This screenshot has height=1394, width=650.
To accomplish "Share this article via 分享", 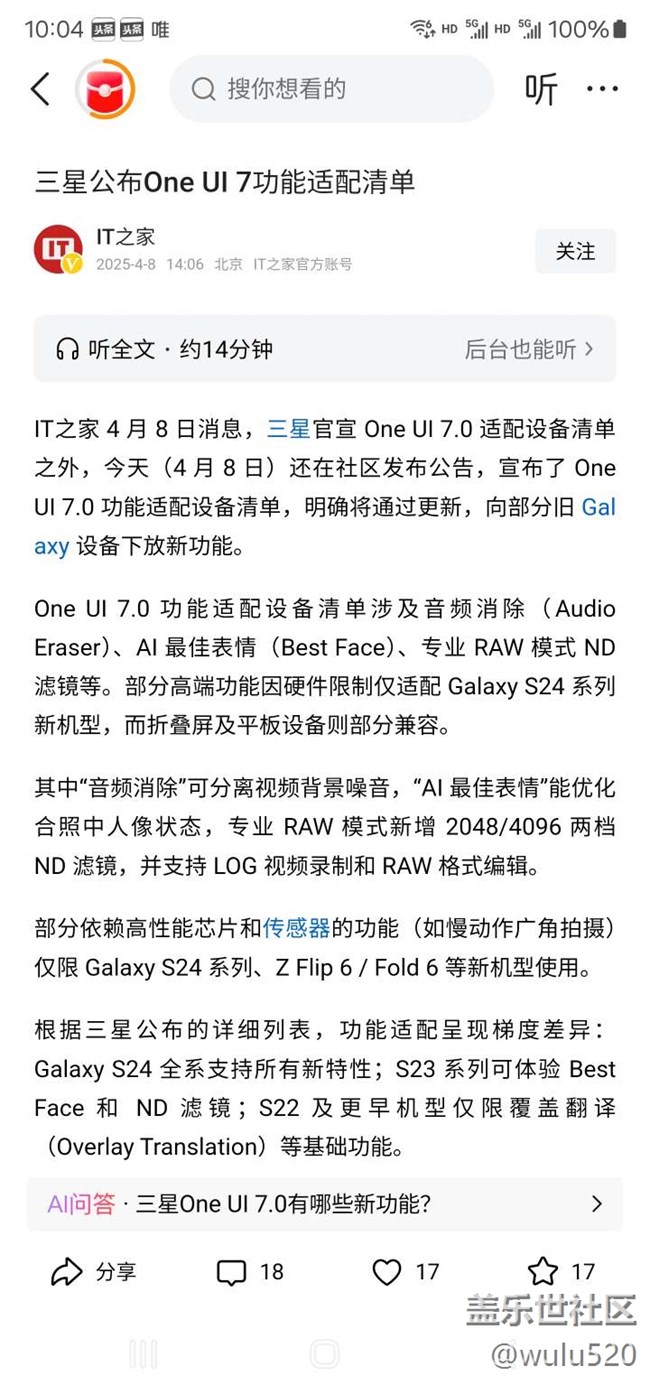I will pos(93,1271).
